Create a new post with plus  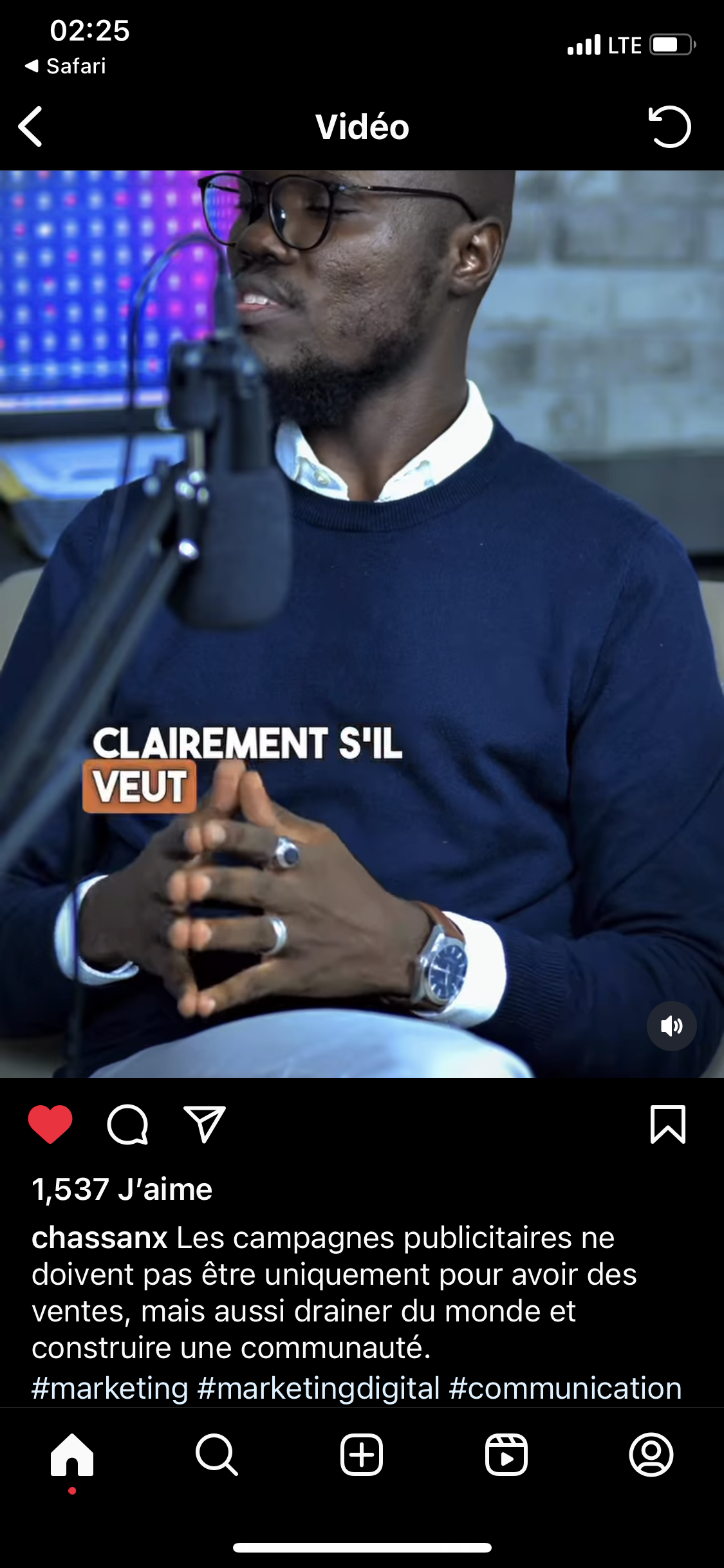[x=362, y=1455]
